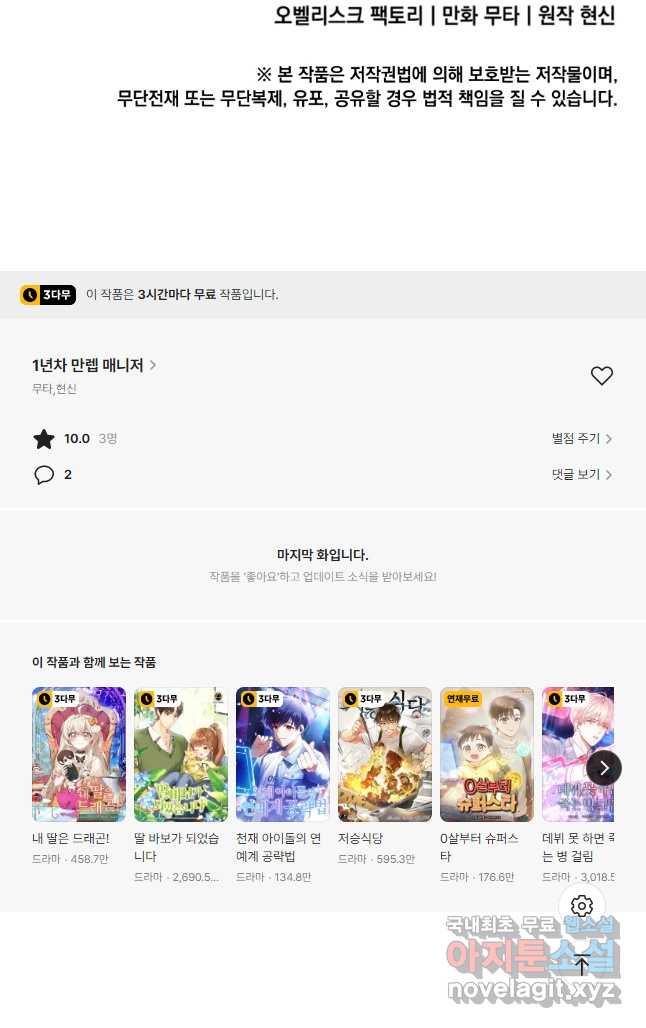
Task: Tap 별점 주기 to rate
Action: tap(582, 438)
